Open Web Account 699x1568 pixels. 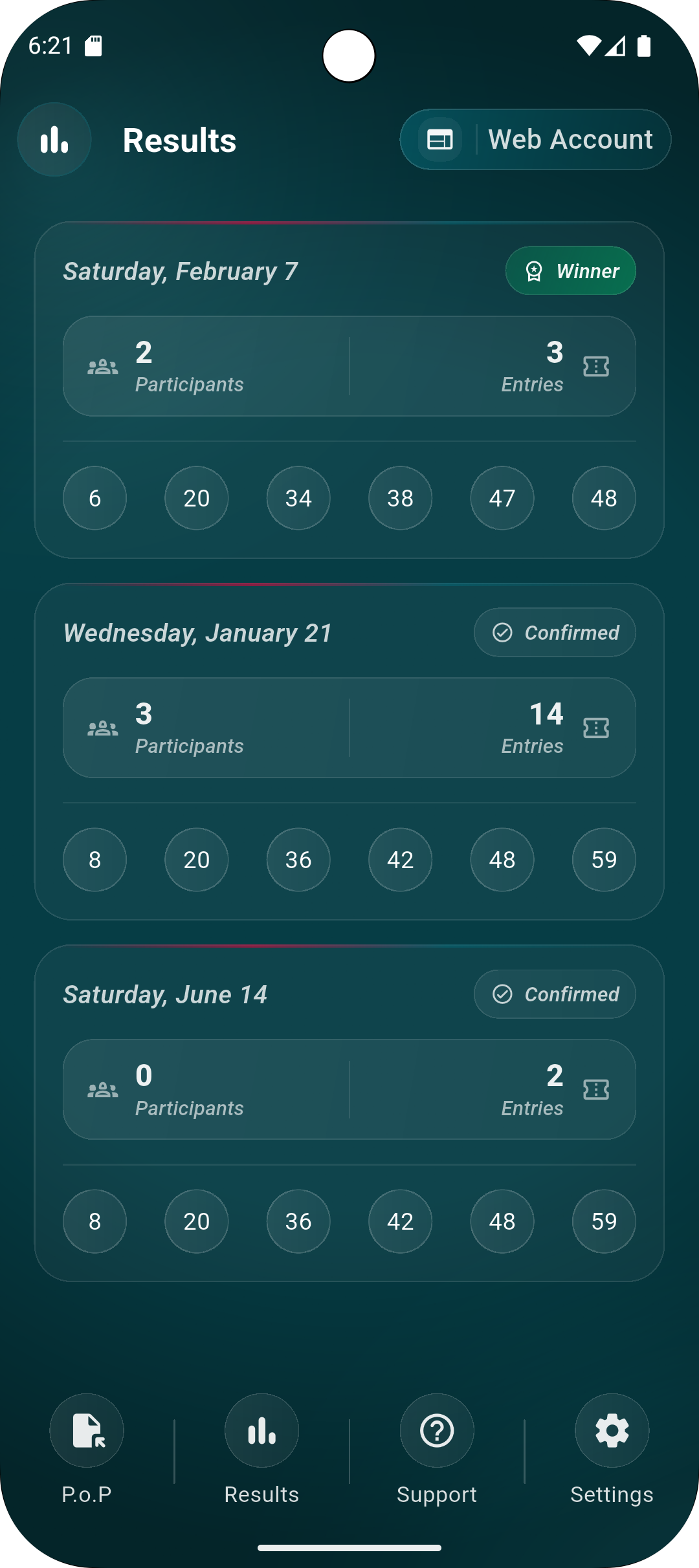[571, 139]
